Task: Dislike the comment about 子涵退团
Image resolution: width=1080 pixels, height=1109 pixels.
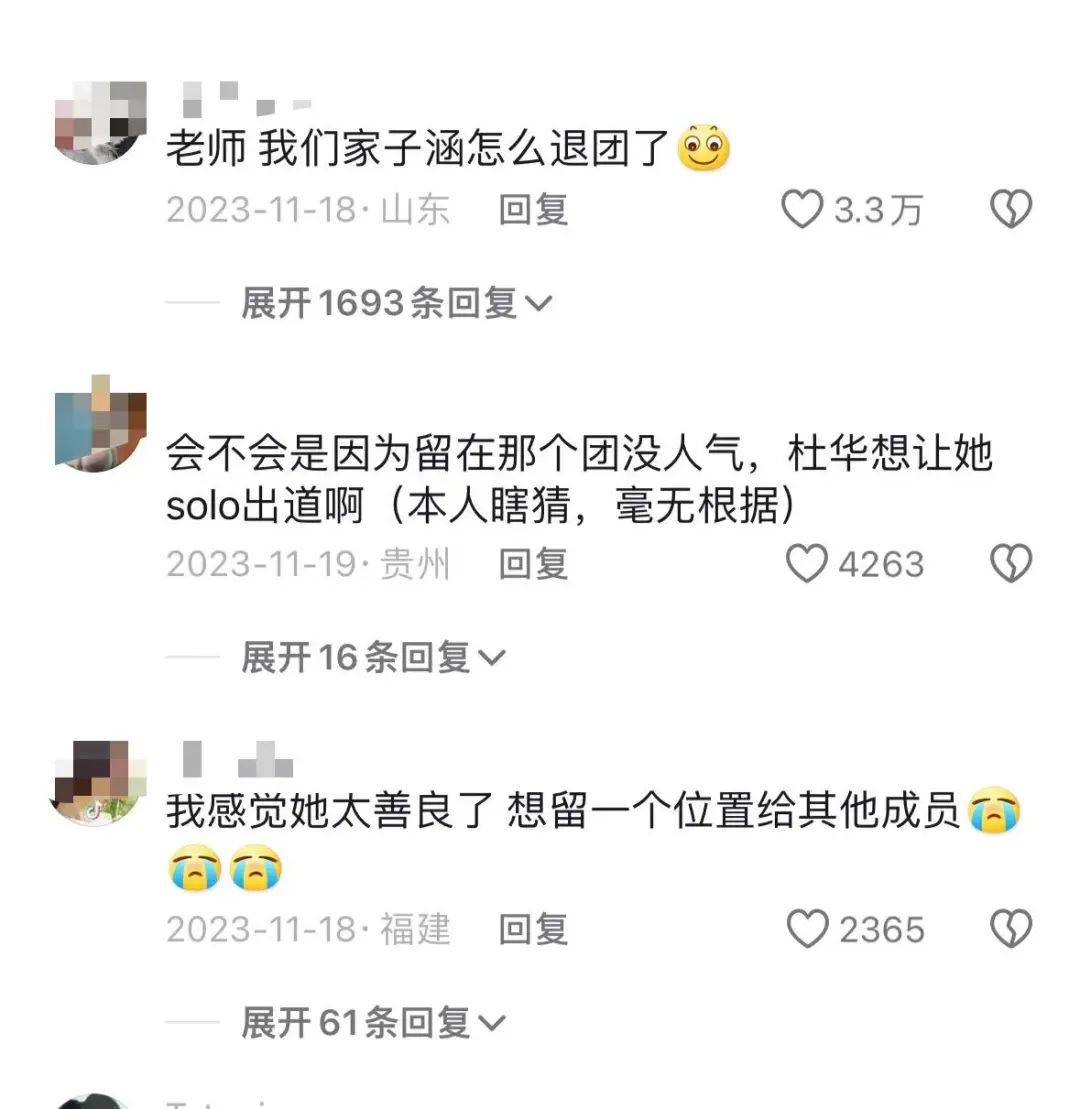Action: [1010, 210]
